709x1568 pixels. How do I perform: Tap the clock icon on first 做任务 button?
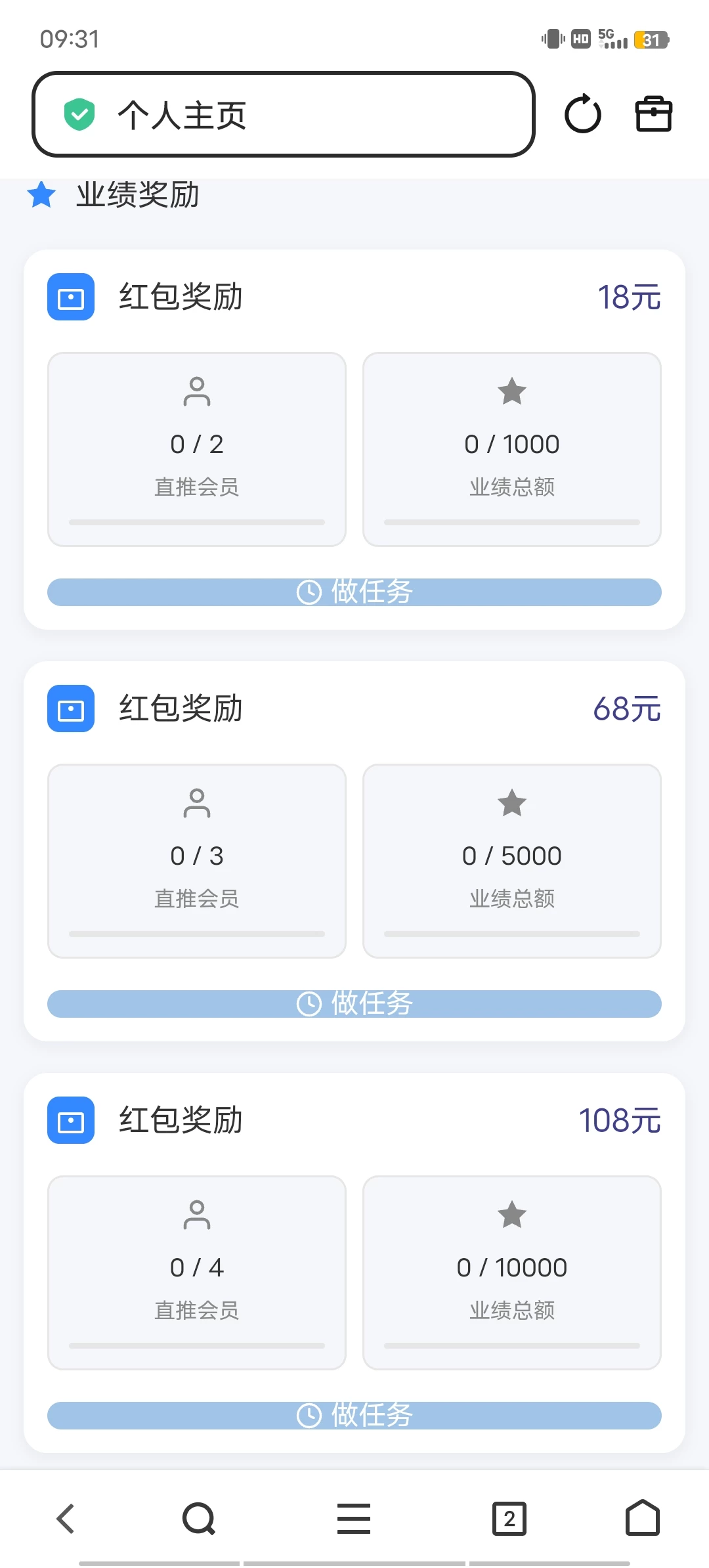(x=311, y=592)
